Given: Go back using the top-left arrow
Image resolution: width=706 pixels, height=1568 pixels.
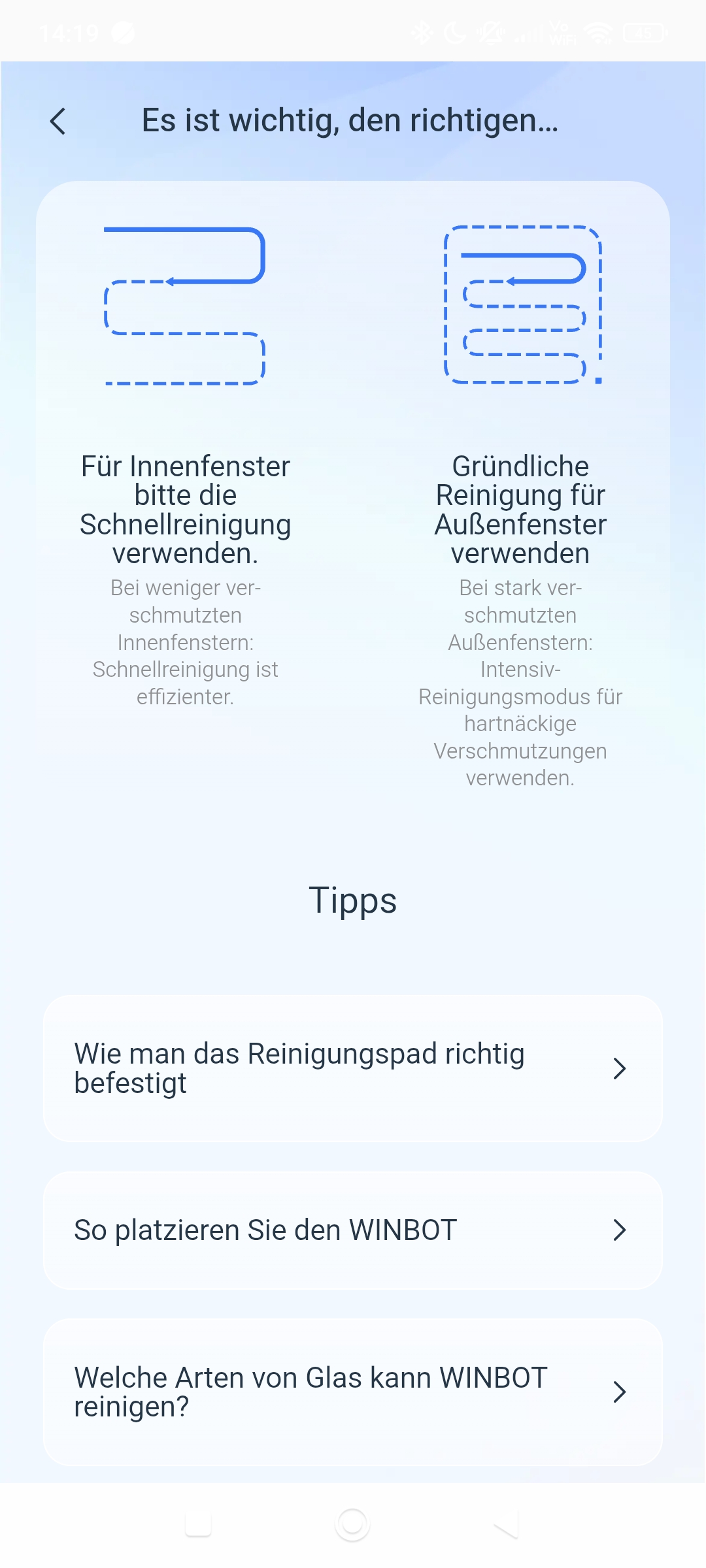Looking at the screenshot, I should coord(58,122).
